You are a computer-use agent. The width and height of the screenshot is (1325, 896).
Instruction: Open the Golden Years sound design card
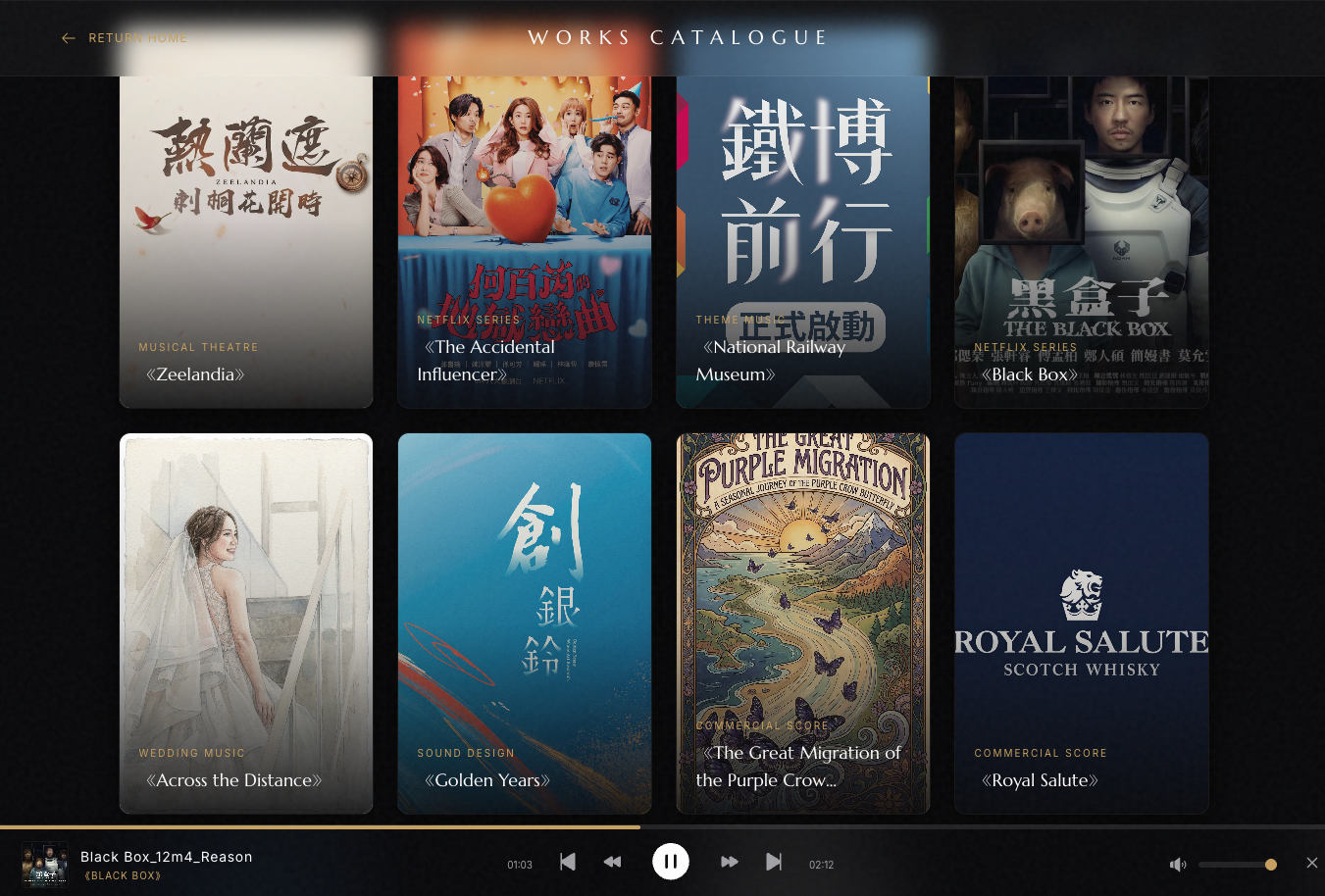(524, 622)
